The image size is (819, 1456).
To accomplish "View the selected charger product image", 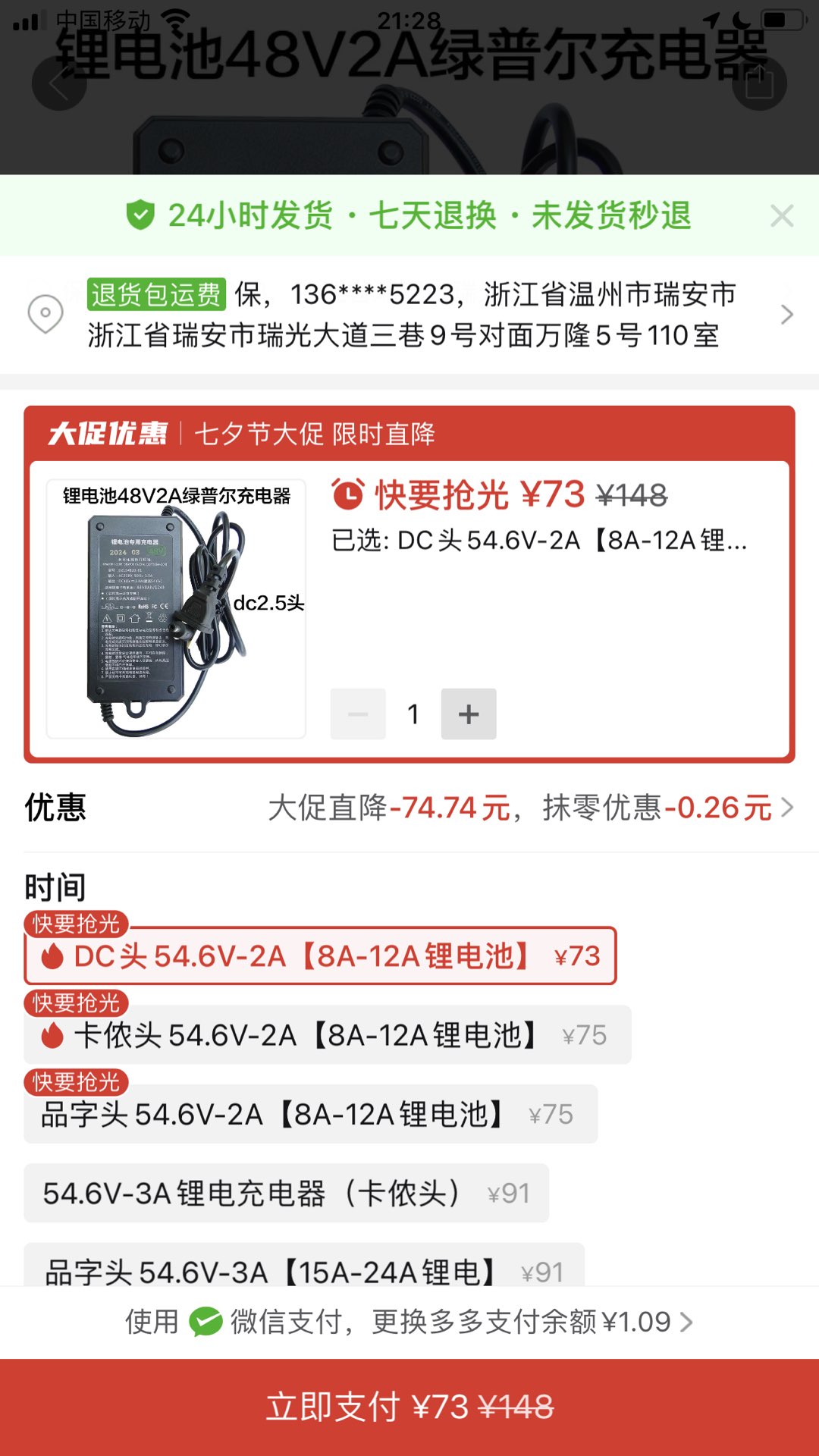I will click(x=176, y=608).
